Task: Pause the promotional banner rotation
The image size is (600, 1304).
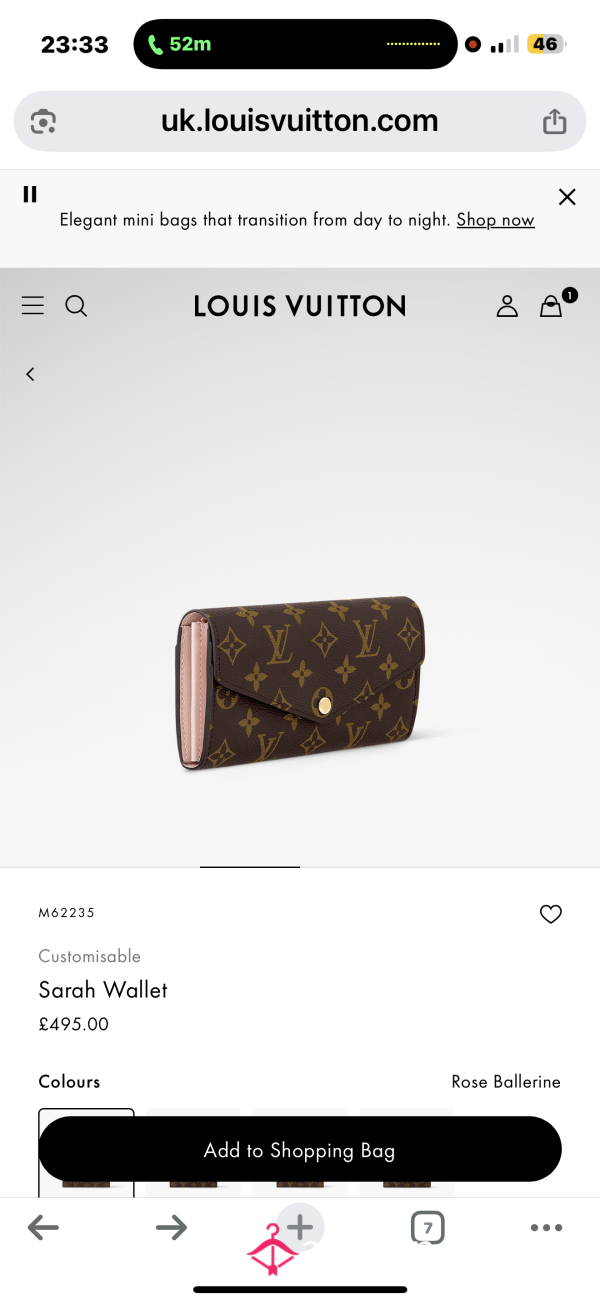Action: click(x=30, y=194)
